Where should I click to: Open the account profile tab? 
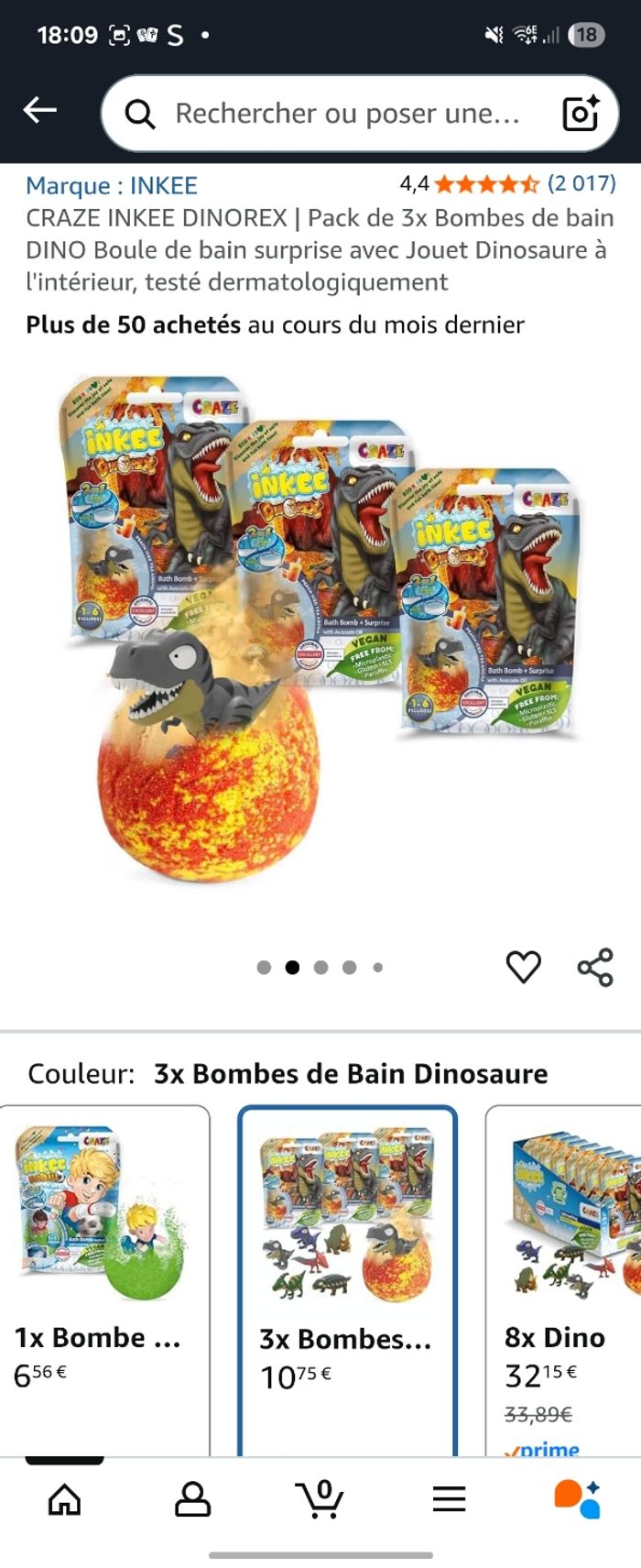tap(192, 1500)
